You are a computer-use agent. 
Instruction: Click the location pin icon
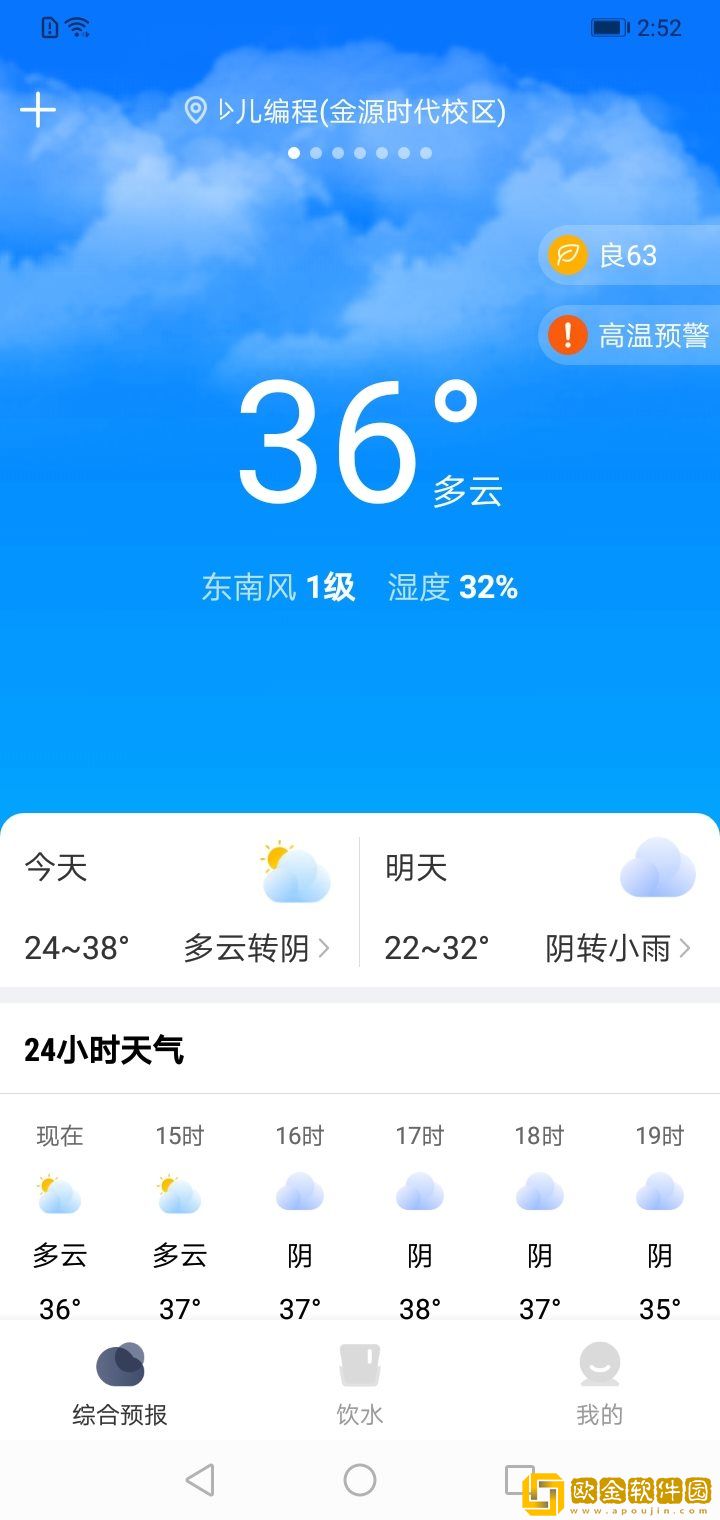coord(196,112)
